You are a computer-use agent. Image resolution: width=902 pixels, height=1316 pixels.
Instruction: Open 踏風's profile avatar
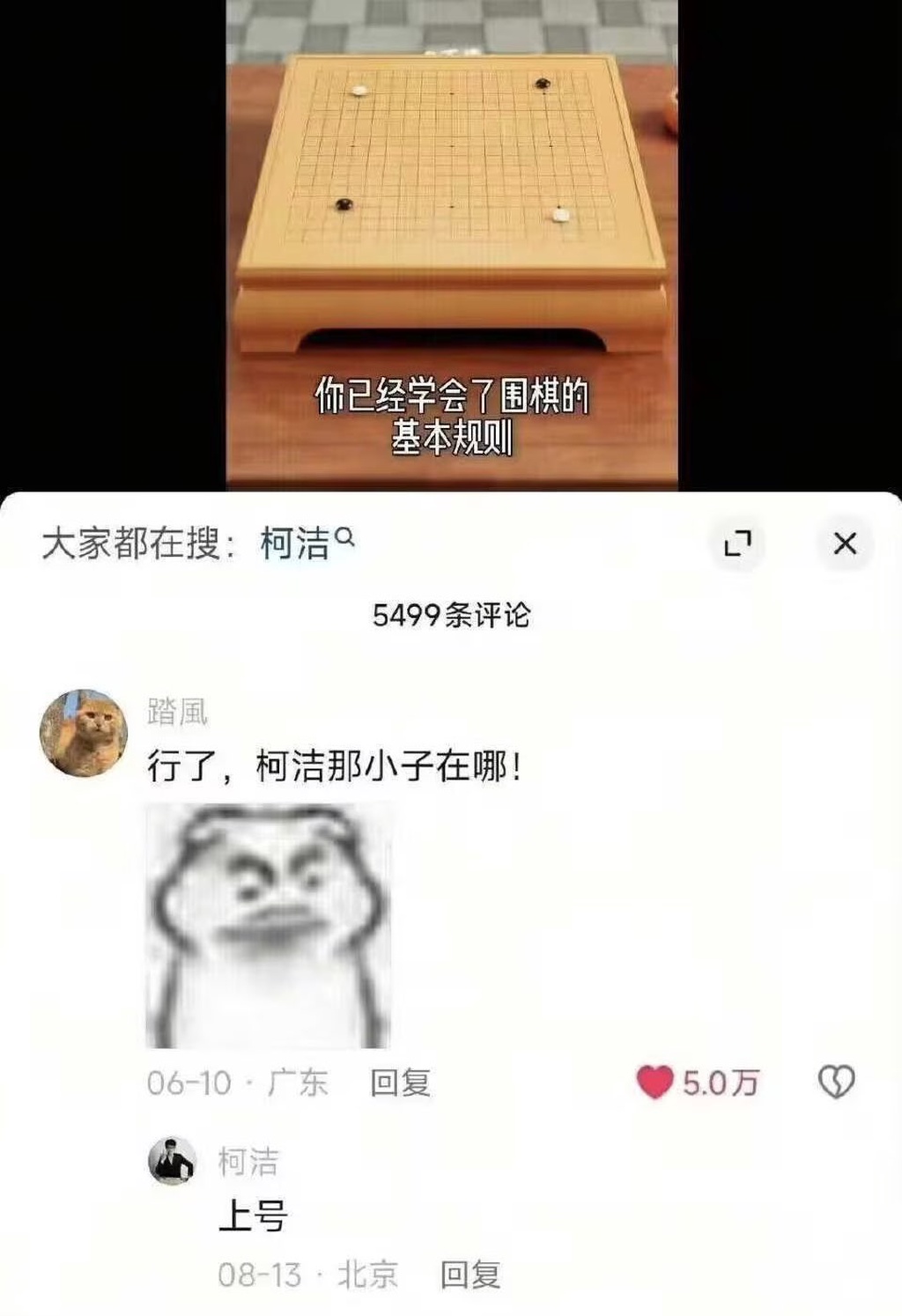point(85,733)
